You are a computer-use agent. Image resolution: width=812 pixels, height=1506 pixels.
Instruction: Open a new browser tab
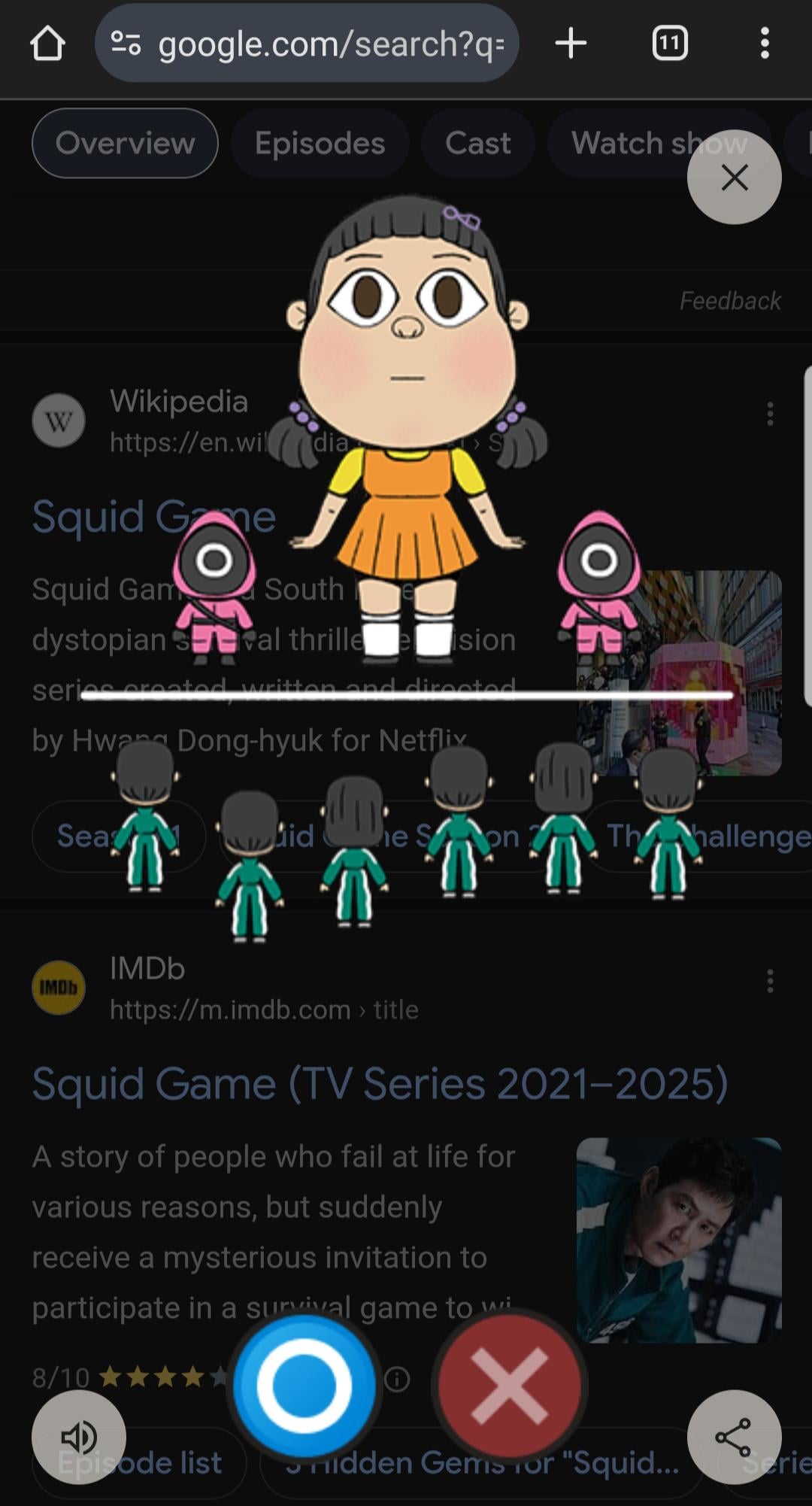click(x=571, y=44)
